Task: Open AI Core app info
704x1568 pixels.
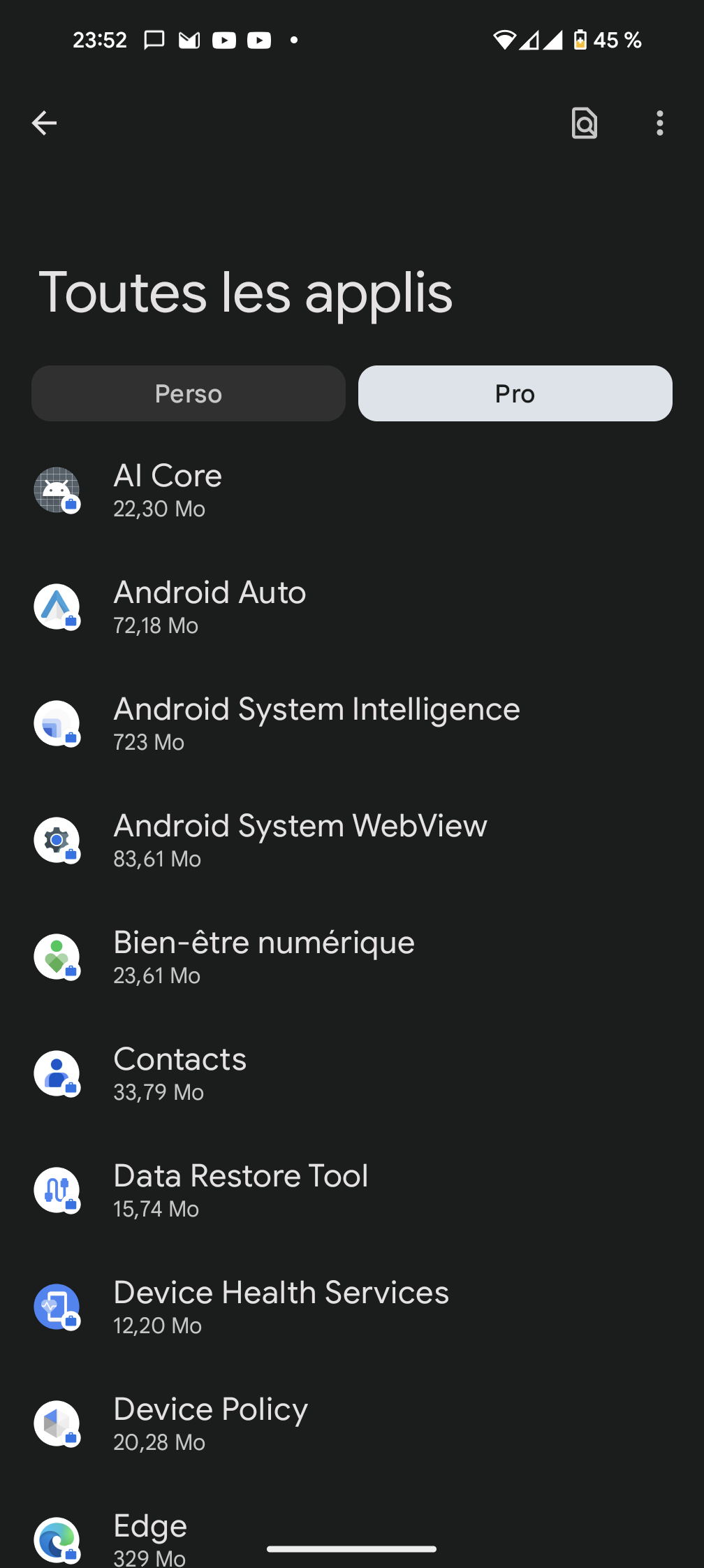Action: pyautogui.click(x=168, y=490)
